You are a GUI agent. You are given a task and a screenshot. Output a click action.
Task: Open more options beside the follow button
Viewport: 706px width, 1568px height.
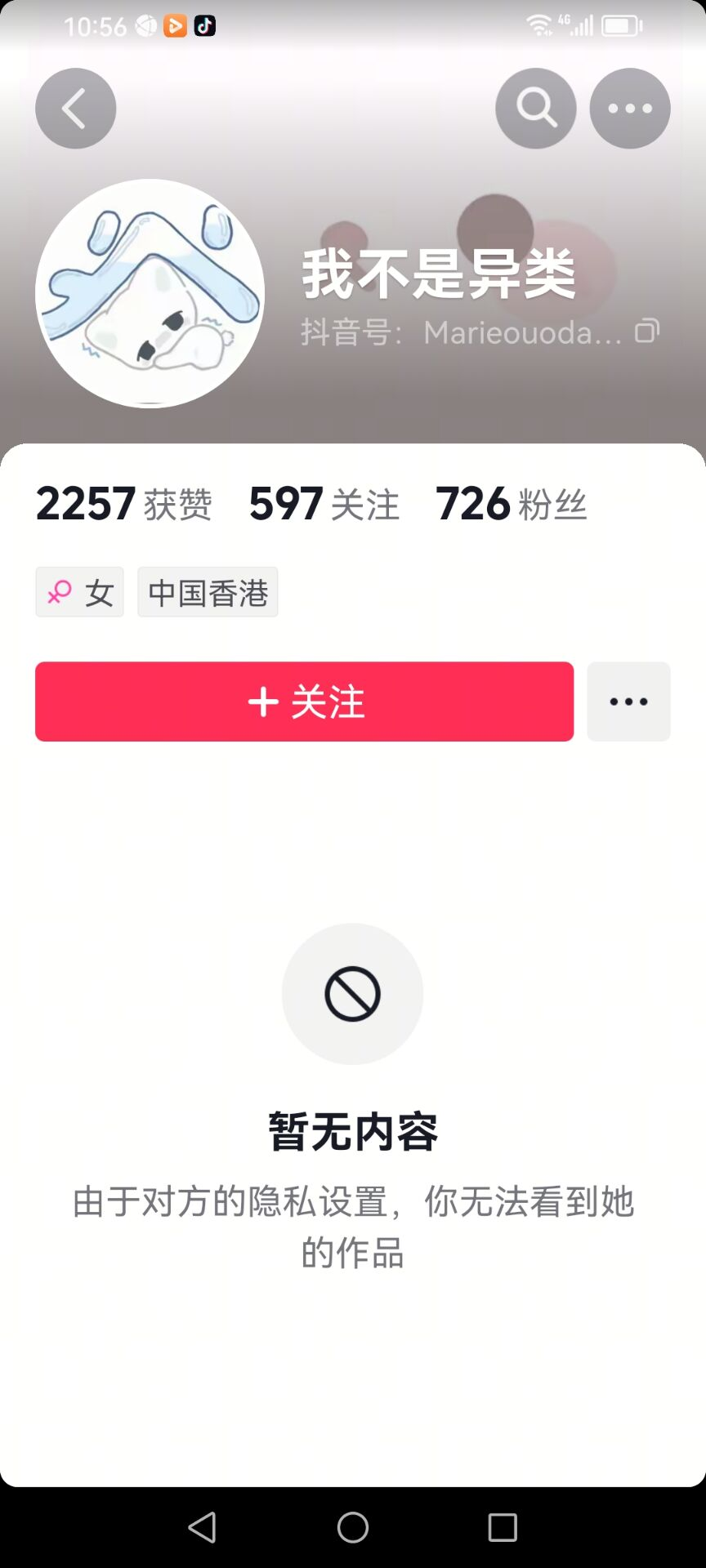pos(628,702)
